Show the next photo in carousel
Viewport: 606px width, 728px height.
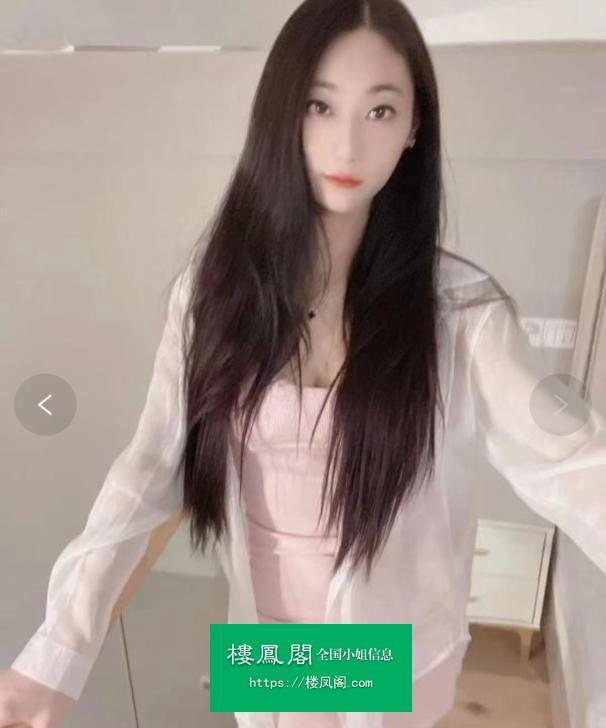(x=560, y=405)
